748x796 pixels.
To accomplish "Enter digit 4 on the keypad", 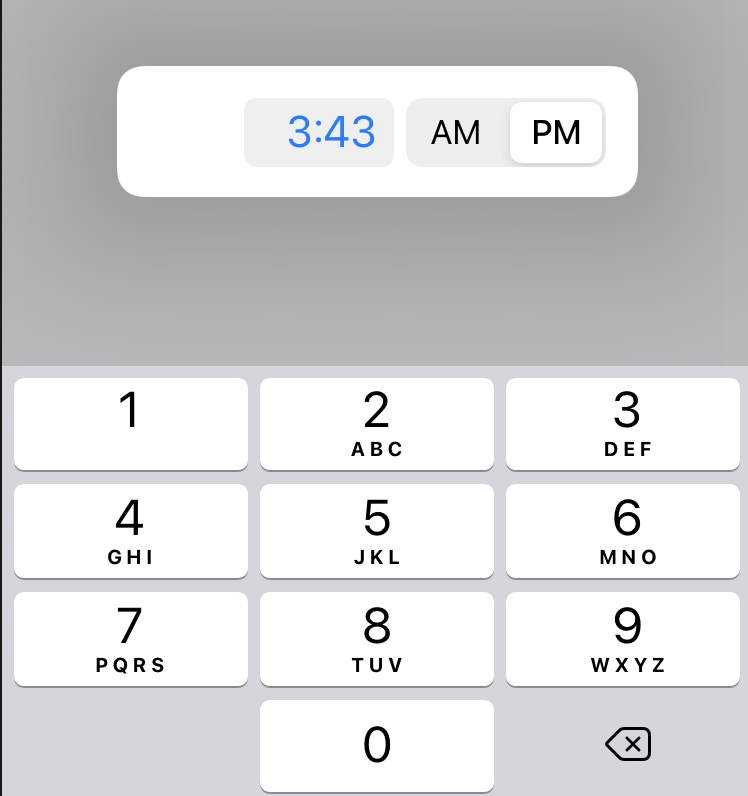I will [x=130, y=531].
